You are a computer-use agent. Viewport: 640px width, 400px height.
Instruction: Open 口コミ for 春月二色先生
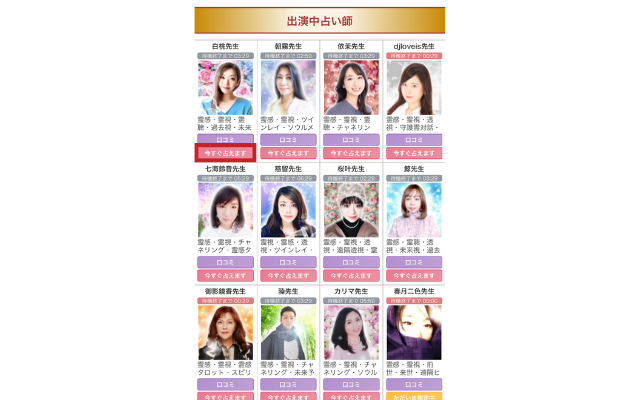[x=414, y=384]
